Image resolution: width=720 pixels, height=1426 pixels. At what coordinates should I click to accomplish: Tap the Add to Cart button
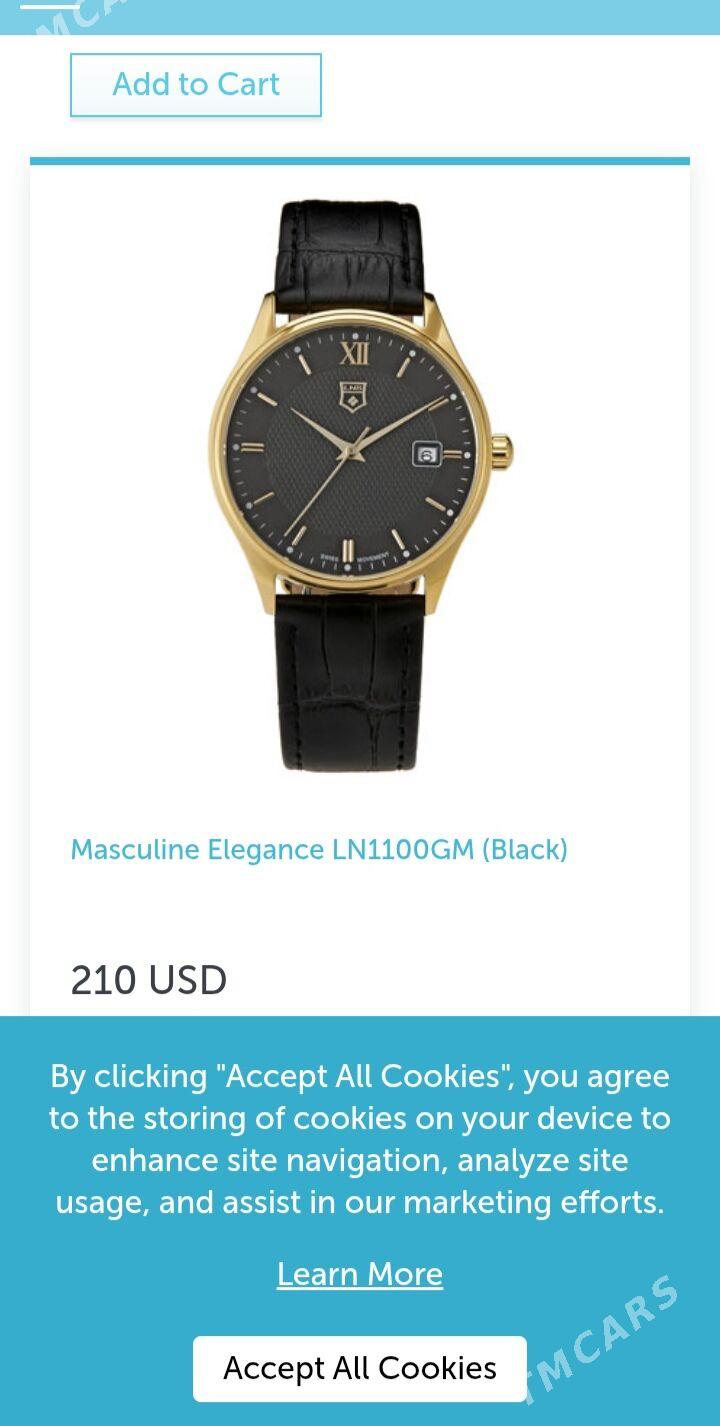click(x=196, y=85)
